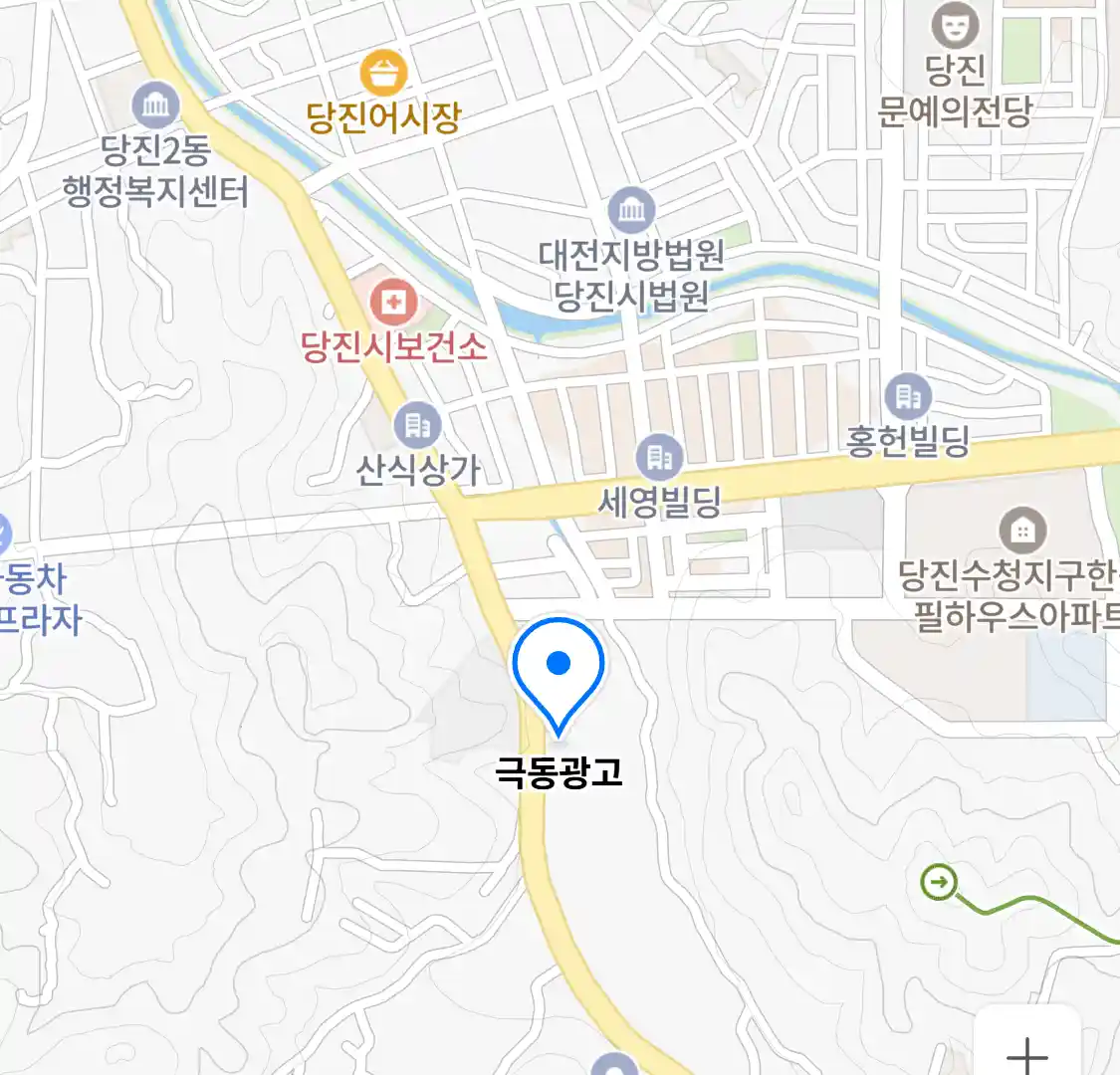Zoom in with the plus button

(x=1026, y=1053)
